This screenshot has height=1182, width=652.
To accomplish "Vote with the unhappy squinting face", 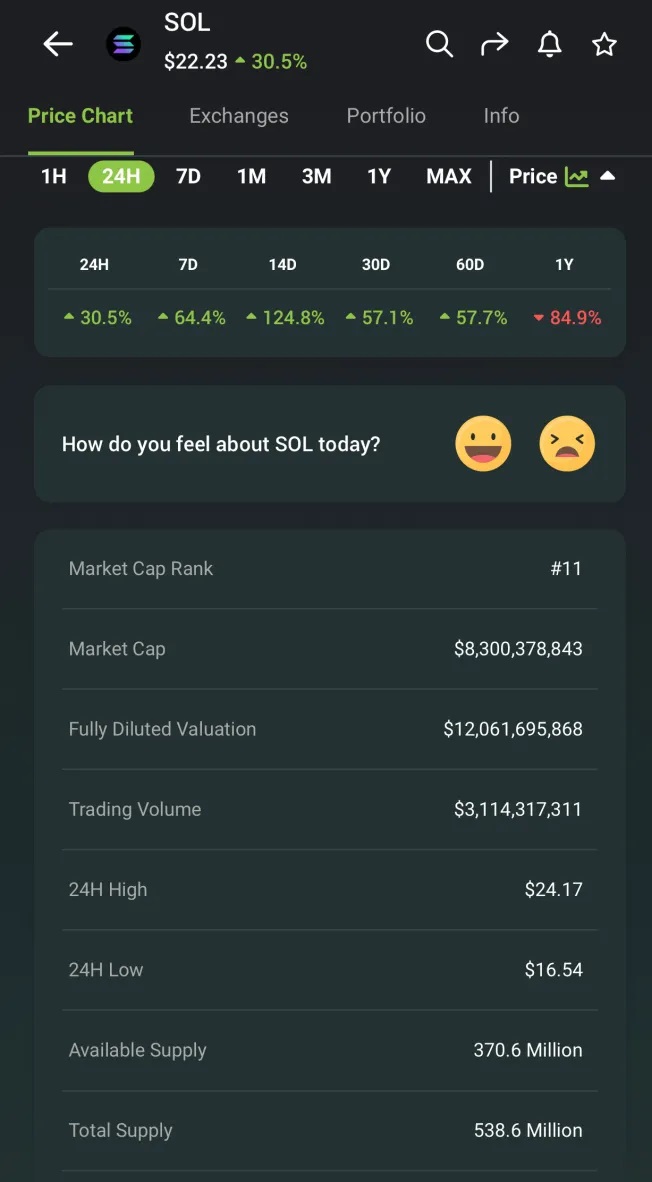I will [567, 444].
